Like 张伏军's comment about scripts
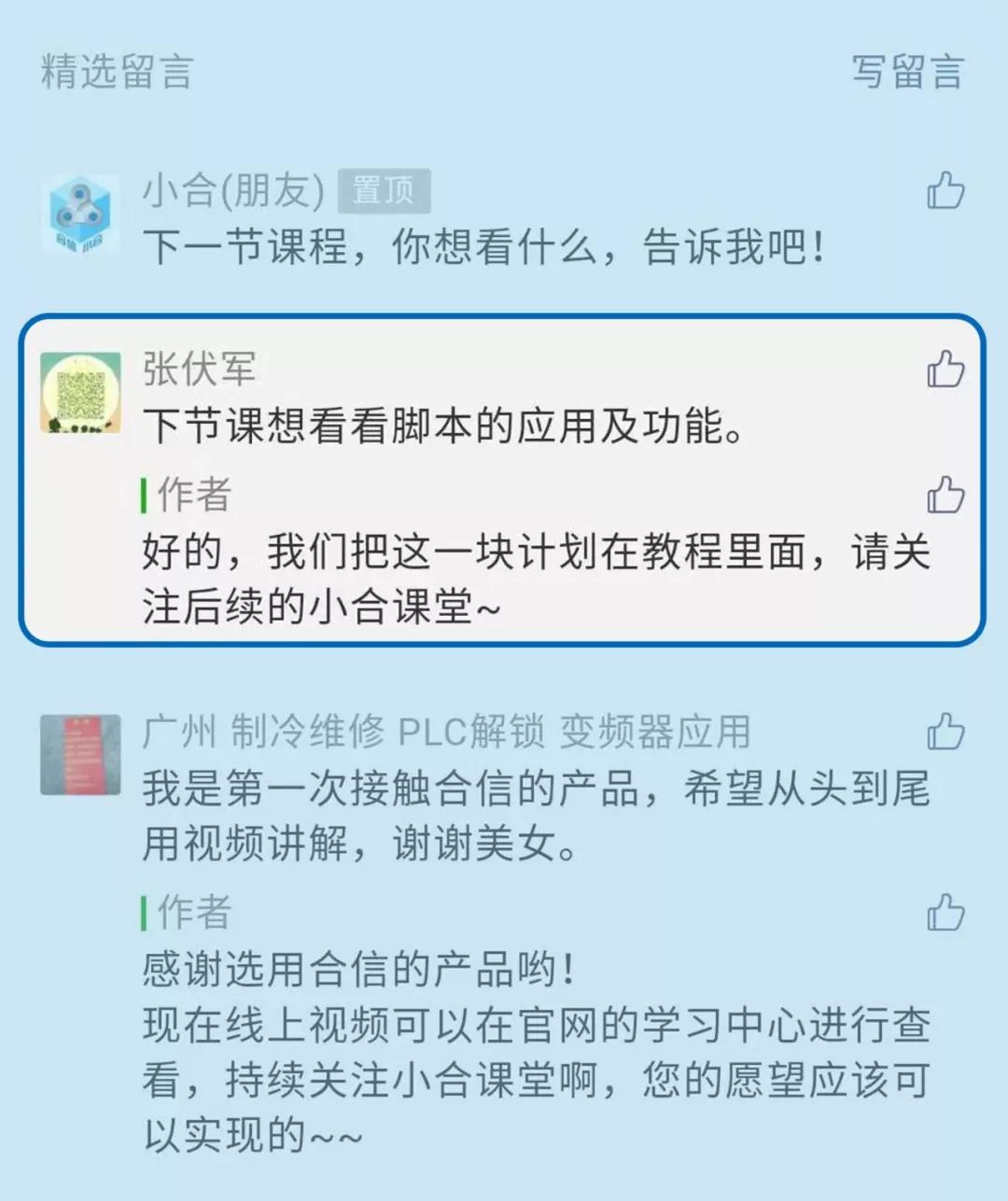 (x=945, y=369)
